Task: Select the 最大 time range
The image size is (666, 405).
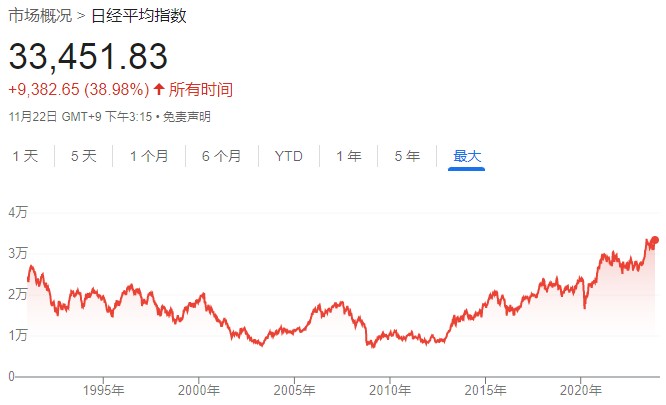Action: pos(467,156)
